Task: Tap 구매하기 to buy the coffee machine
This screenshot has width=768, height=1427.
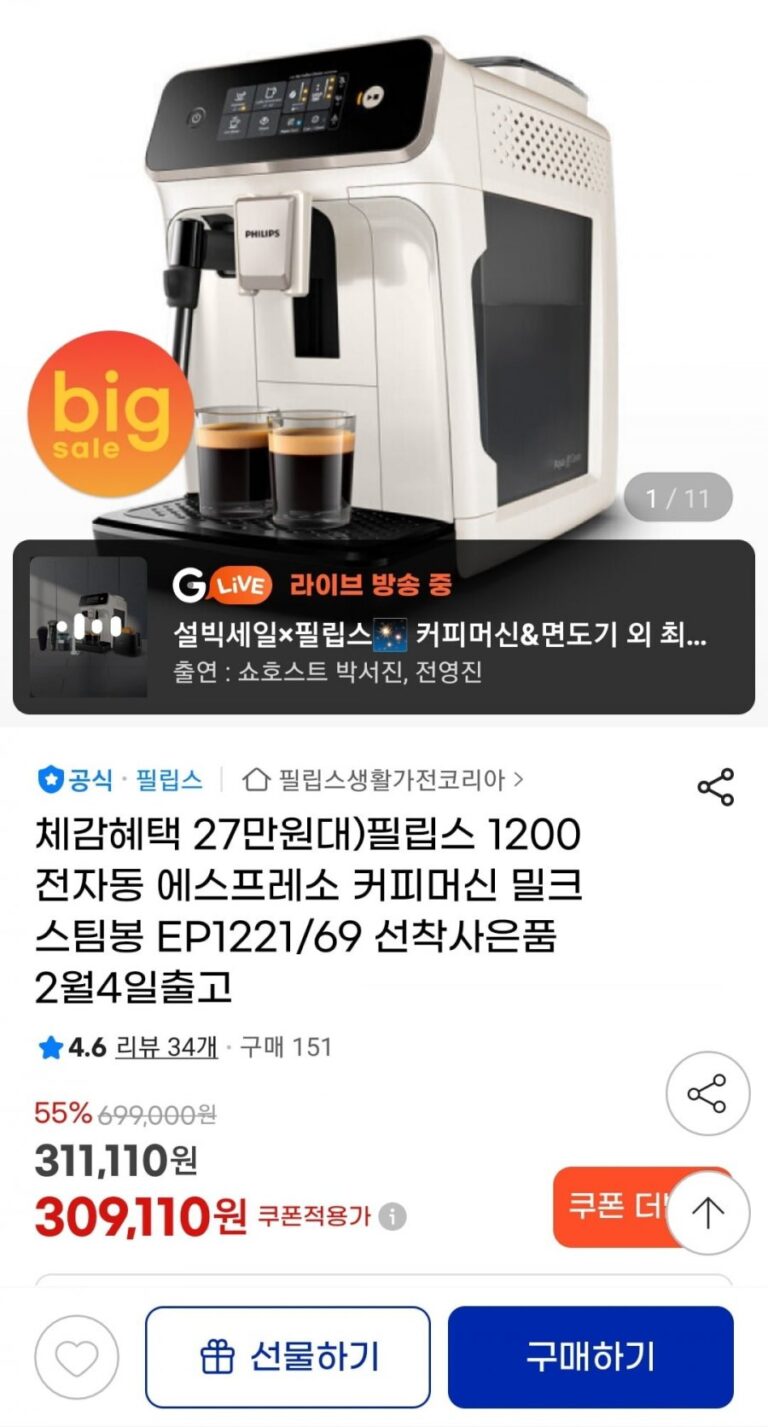Action: click(x=590, y=1357)
